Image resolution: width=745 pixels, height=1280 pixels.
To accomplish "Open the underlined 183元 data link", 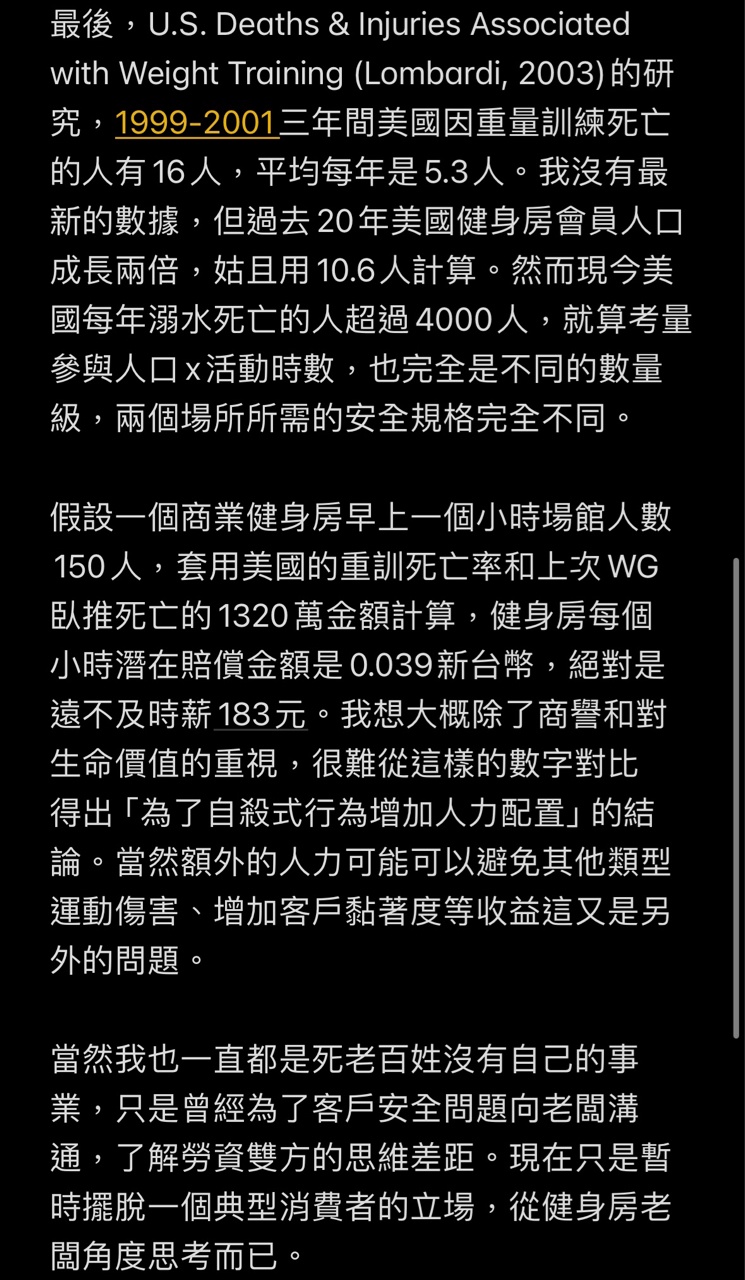I will click(261, 714).
